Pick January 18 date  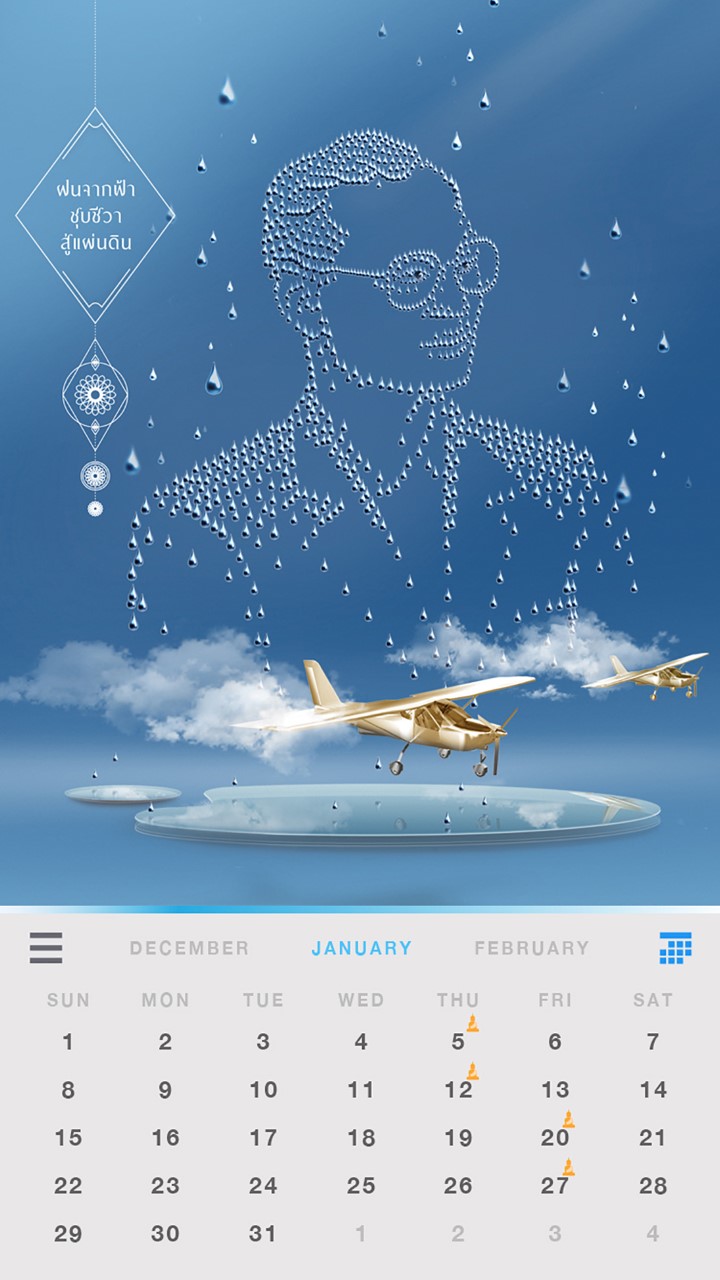361,1137
